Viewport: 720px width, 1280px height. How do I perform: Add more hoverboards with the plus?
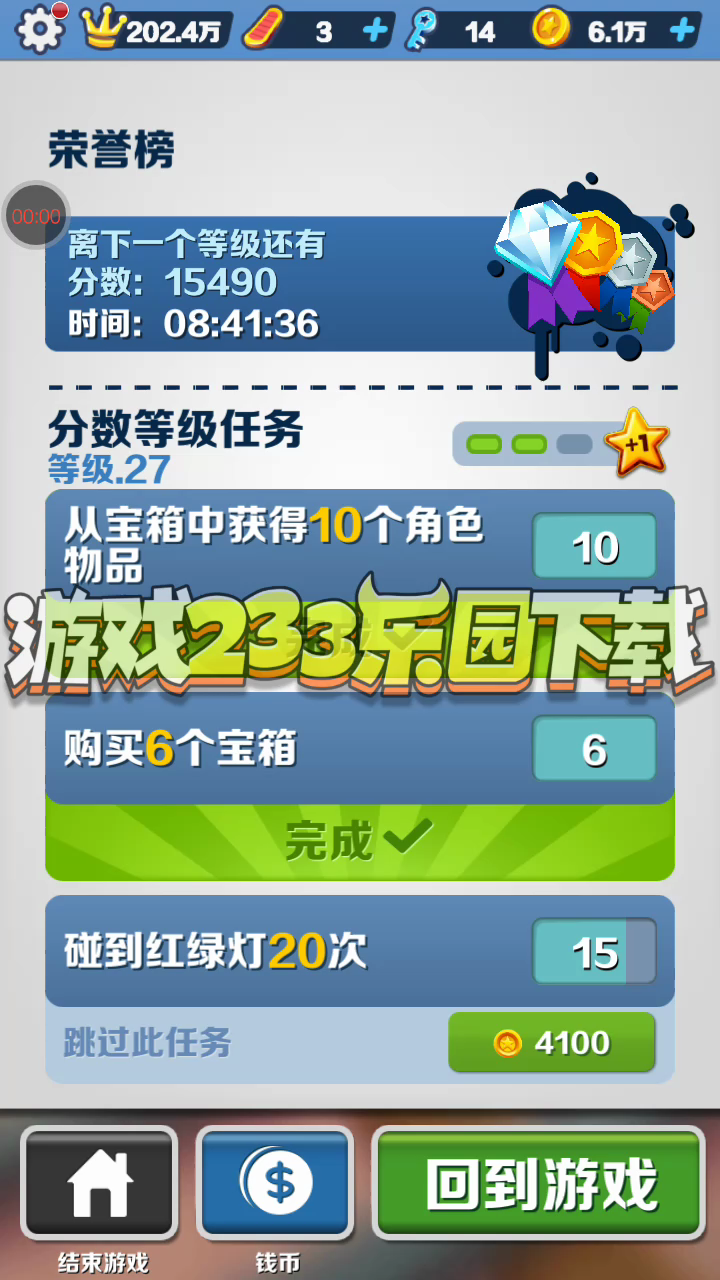coord(375,31)
